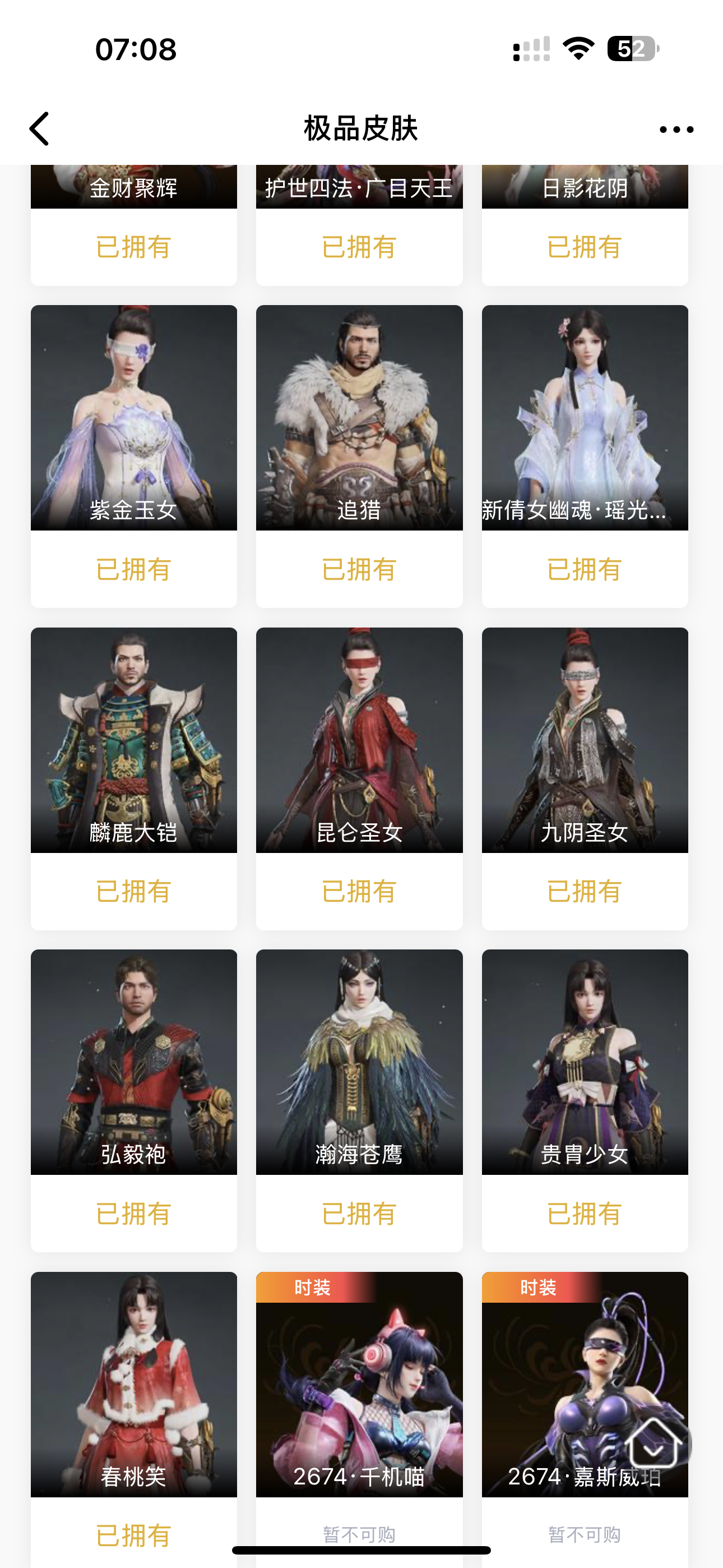
Task: Open the three-dot overflow menu
Action: 676,130
